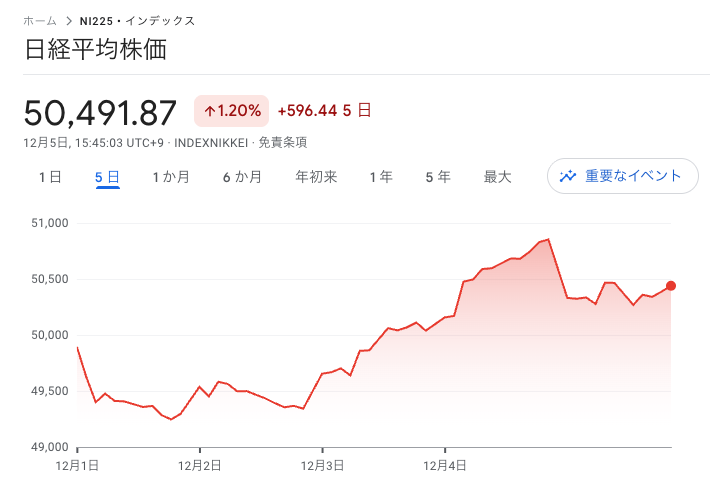
Task: Switch to the 6か月 range
Action: click(242, 177)
